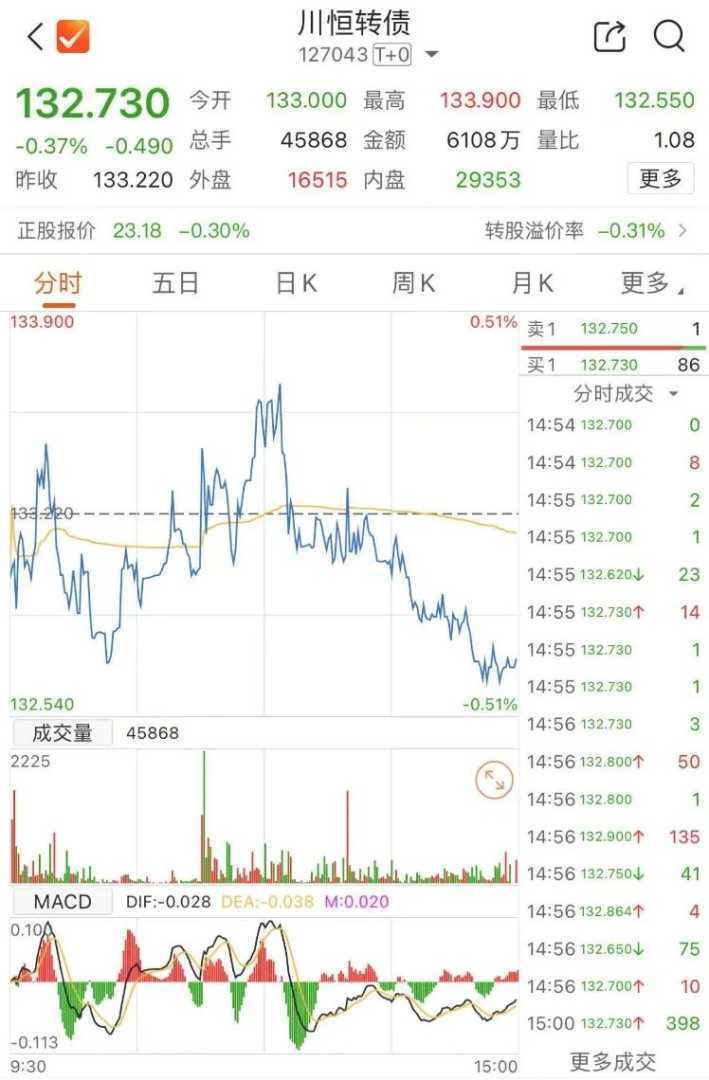709x1080 pixels.
Task: Switch to the 日K chart tab
Action: pyautogui.click(x=296, y=284)
